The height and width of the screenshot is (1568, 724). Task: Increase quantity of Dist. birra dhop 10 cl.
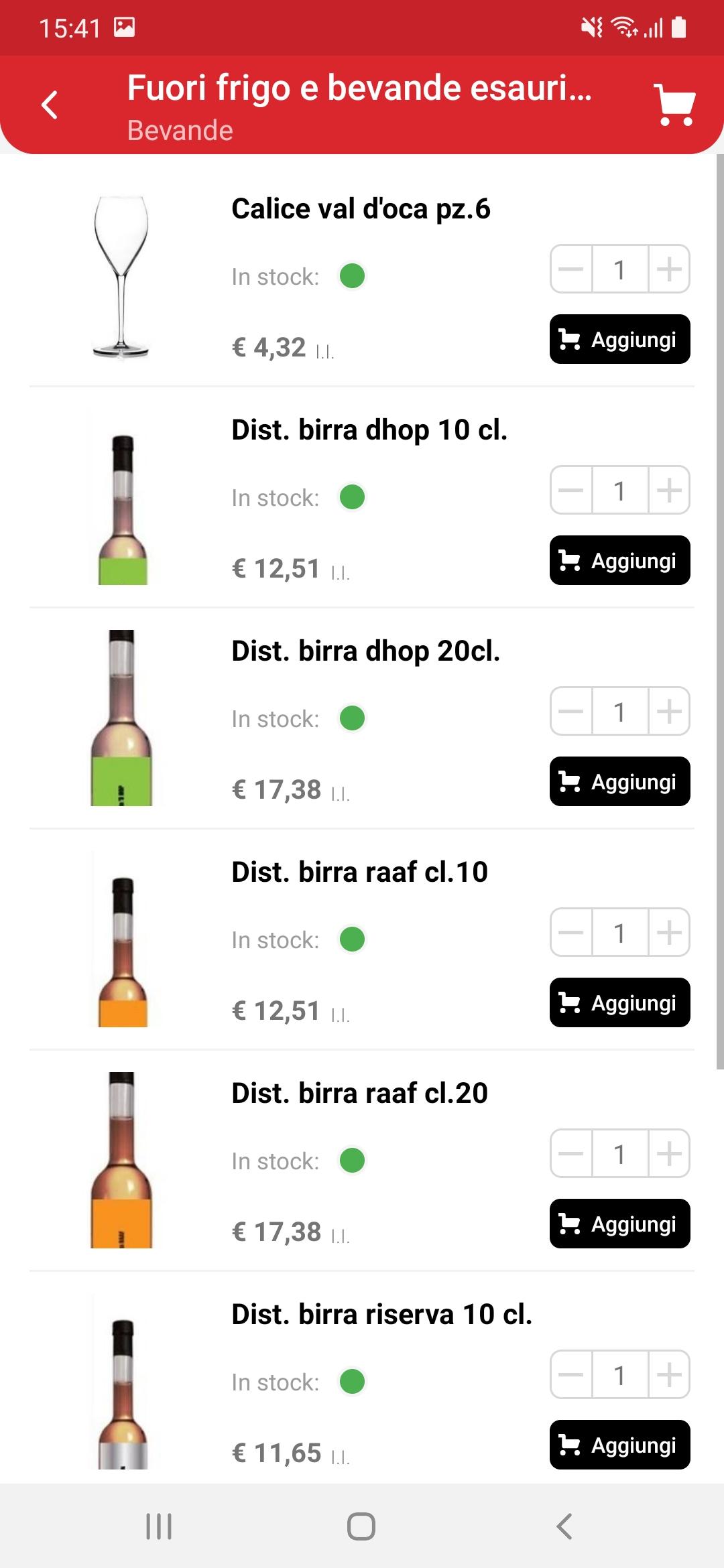[669, 491]
